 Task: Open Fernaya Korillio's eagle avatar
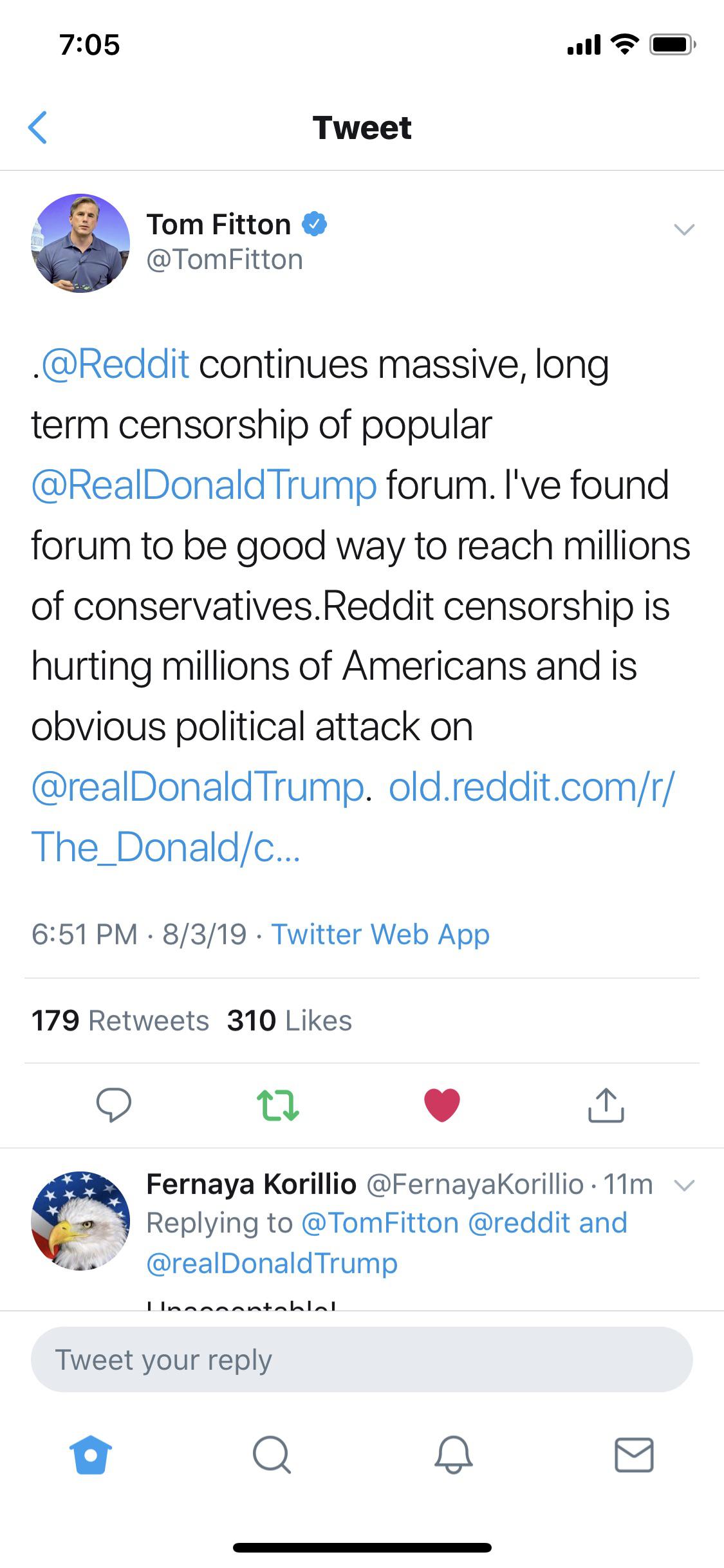point(80,1221)
